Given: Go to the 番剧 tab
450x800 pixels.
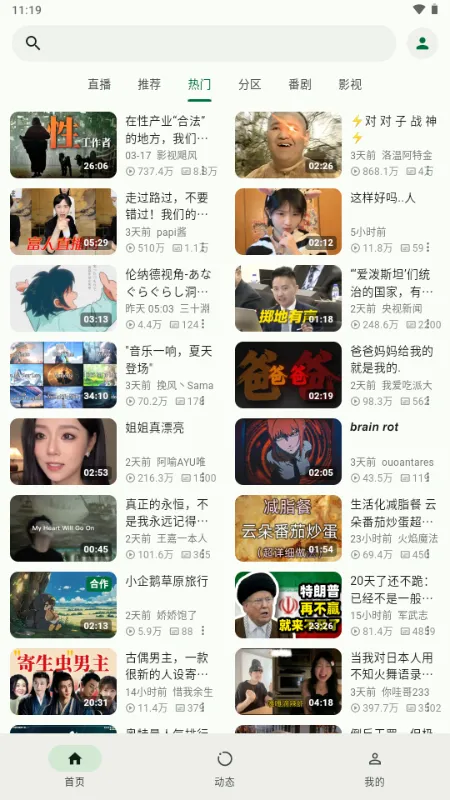Looking at the screenshot, I should point(299,84).
